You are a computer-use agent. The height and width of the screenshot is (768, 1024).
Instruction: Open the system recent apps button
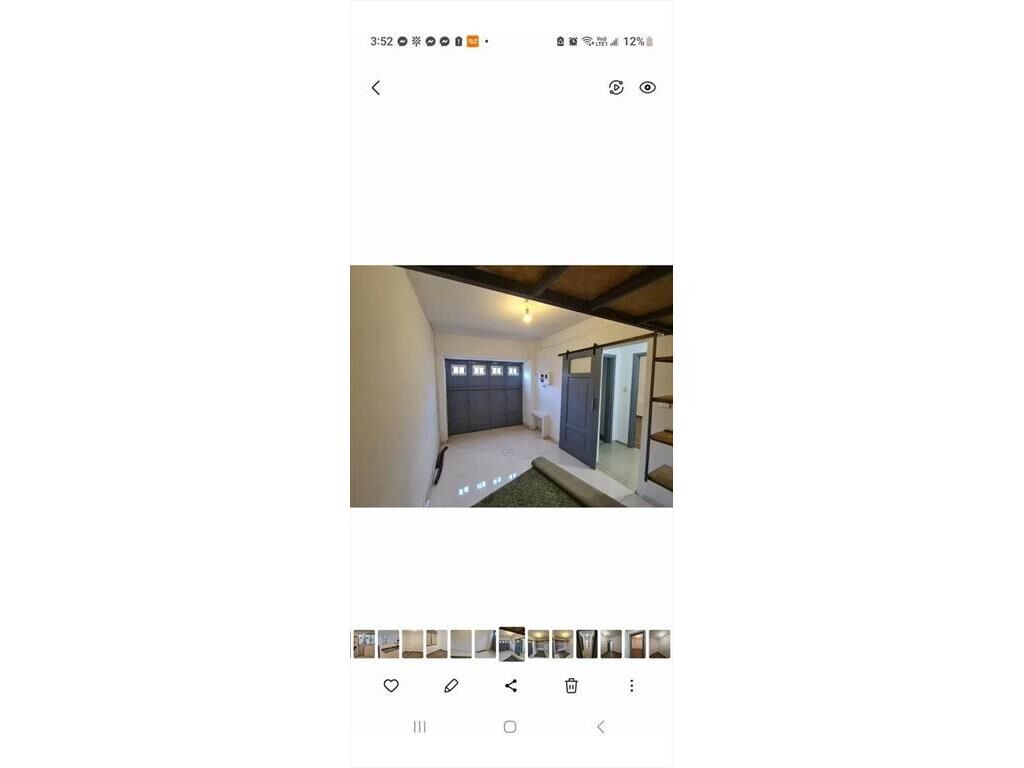click(420, 727)
